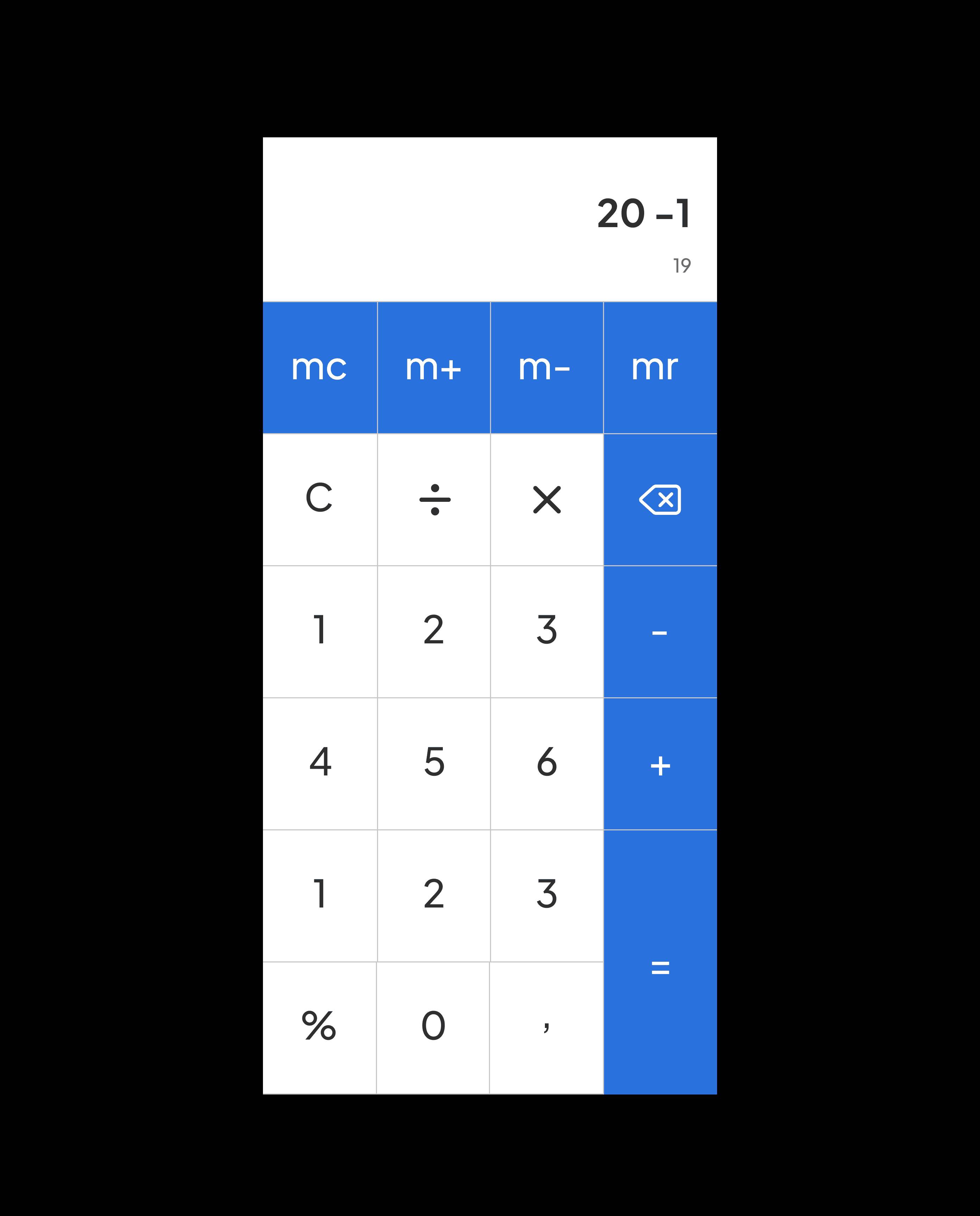This screenshot has width=980, height=1216.
Task: Subtract from memory using m-
Action: pos(546,368)
